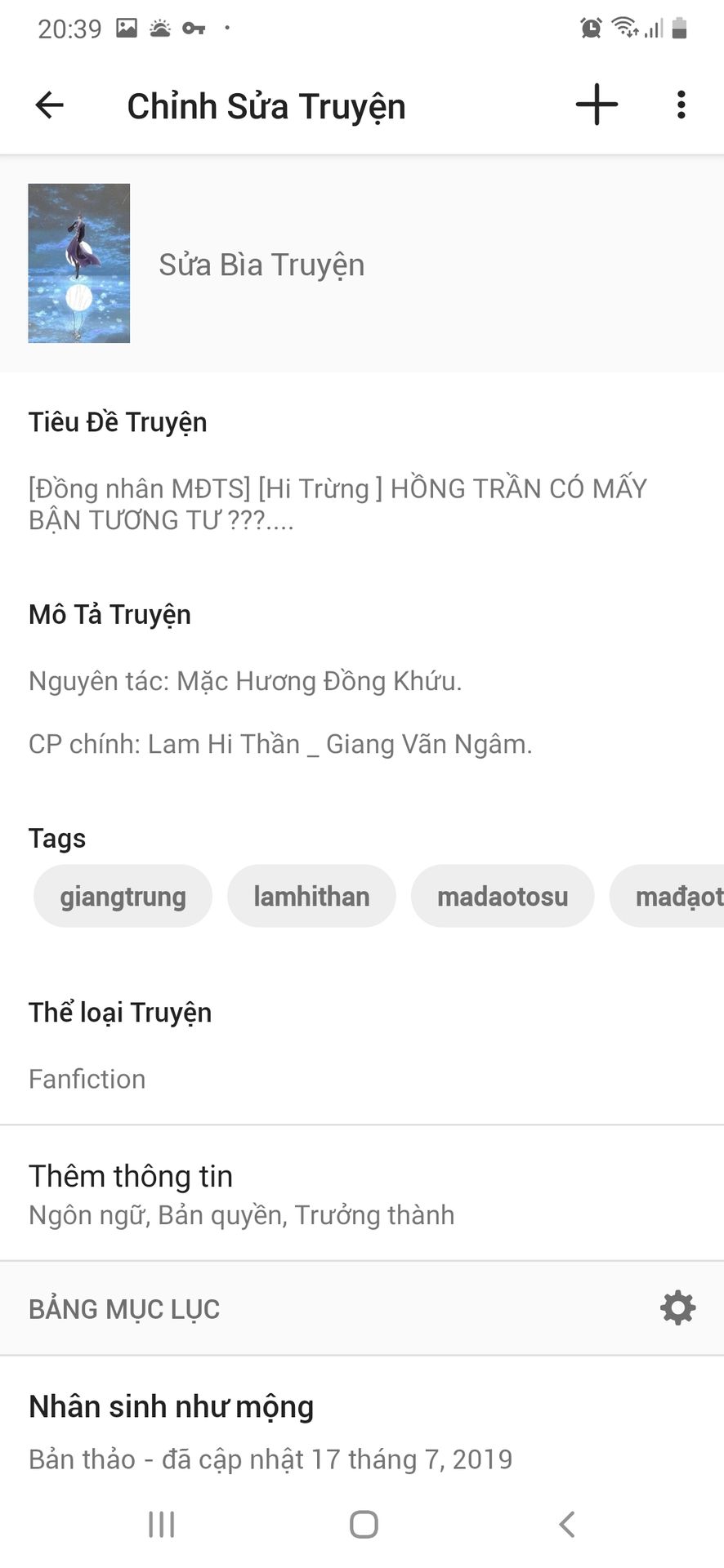Open table of contents settings gear
This screenshot has width=724, height=1568.
pos(677,1308)
